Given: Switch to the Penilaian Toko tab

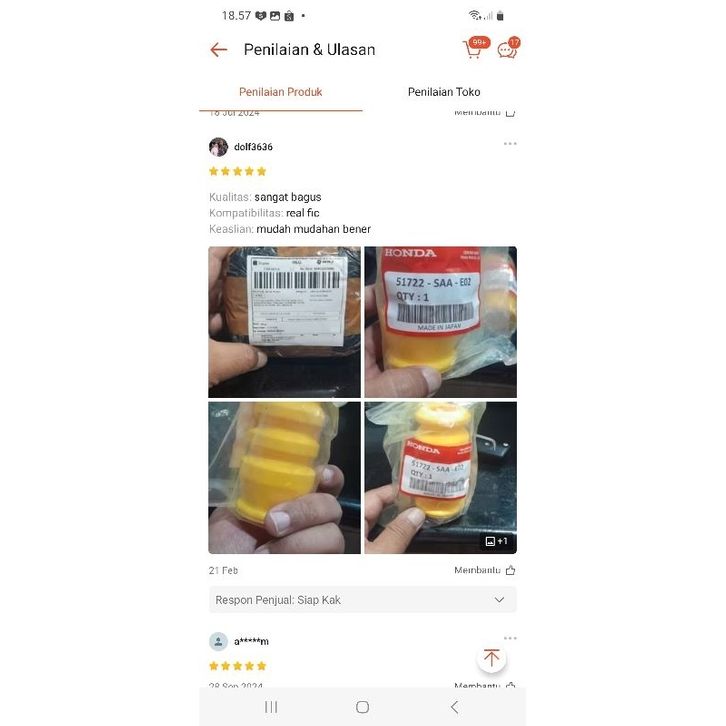Looking at the screenshot, I should click(444, 92).
